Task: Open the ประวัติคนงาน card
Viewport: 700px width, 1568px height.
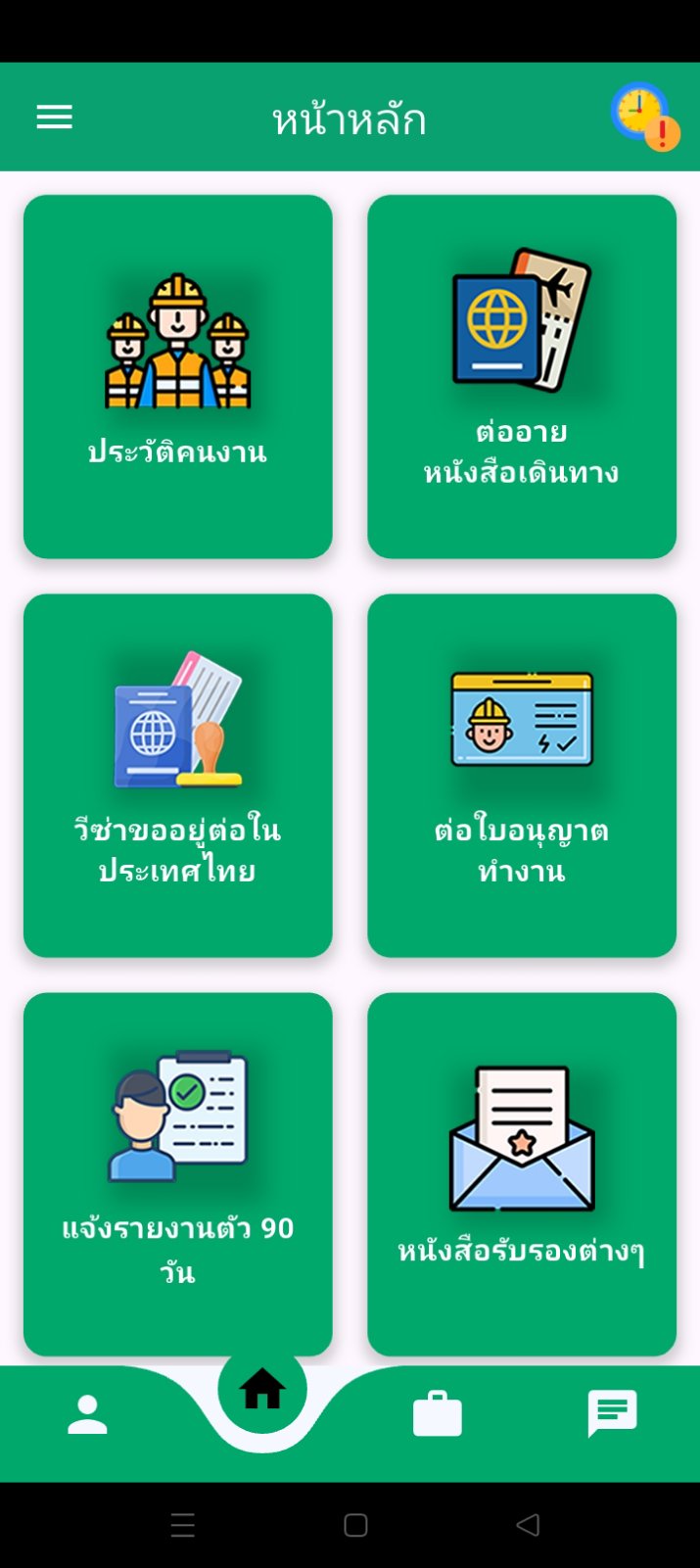Action: point(178,377)
